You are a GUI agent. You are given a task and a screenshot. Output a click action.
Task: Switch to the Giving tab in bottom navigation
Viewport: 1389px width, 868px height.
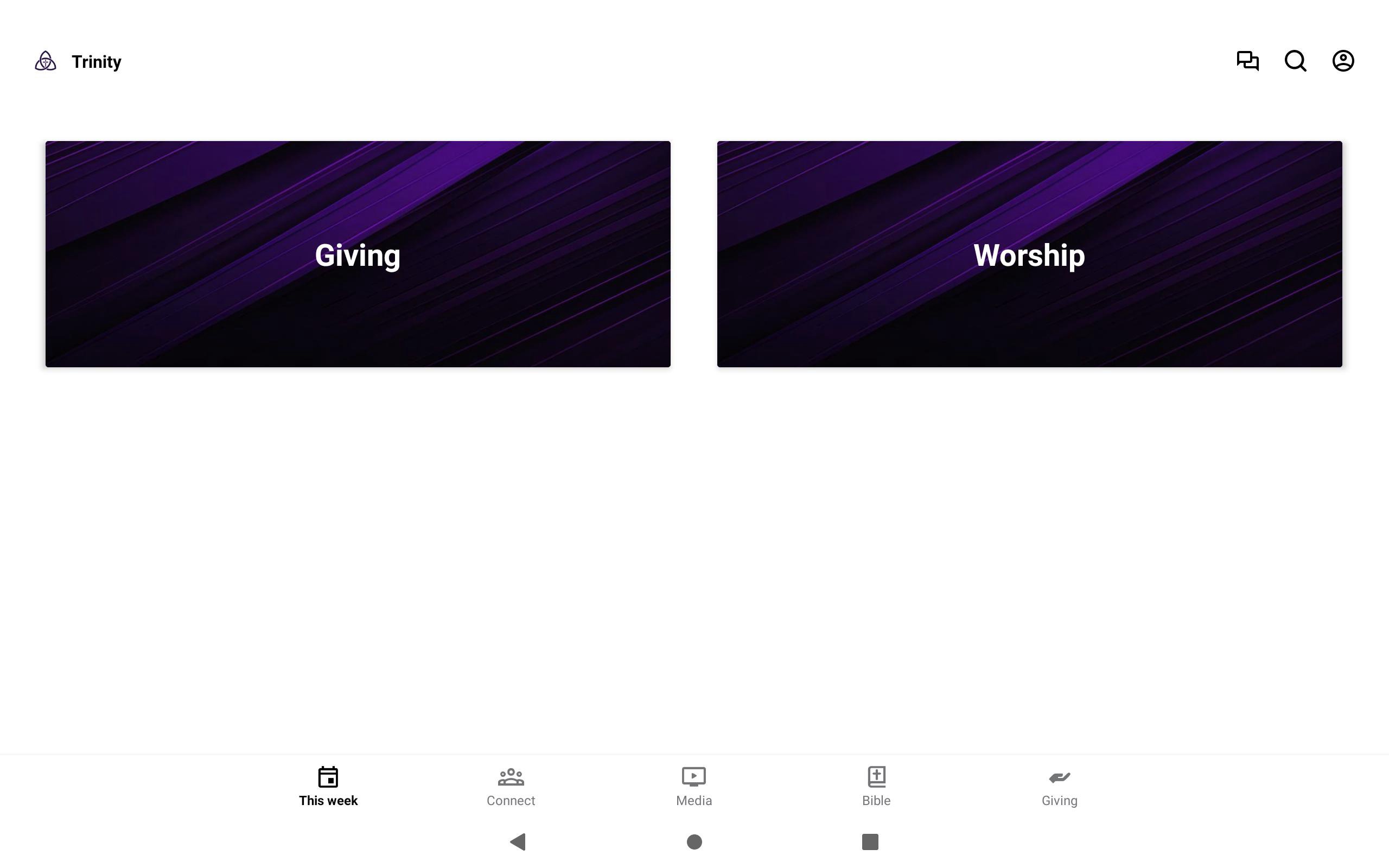(x=1059, y=787)
